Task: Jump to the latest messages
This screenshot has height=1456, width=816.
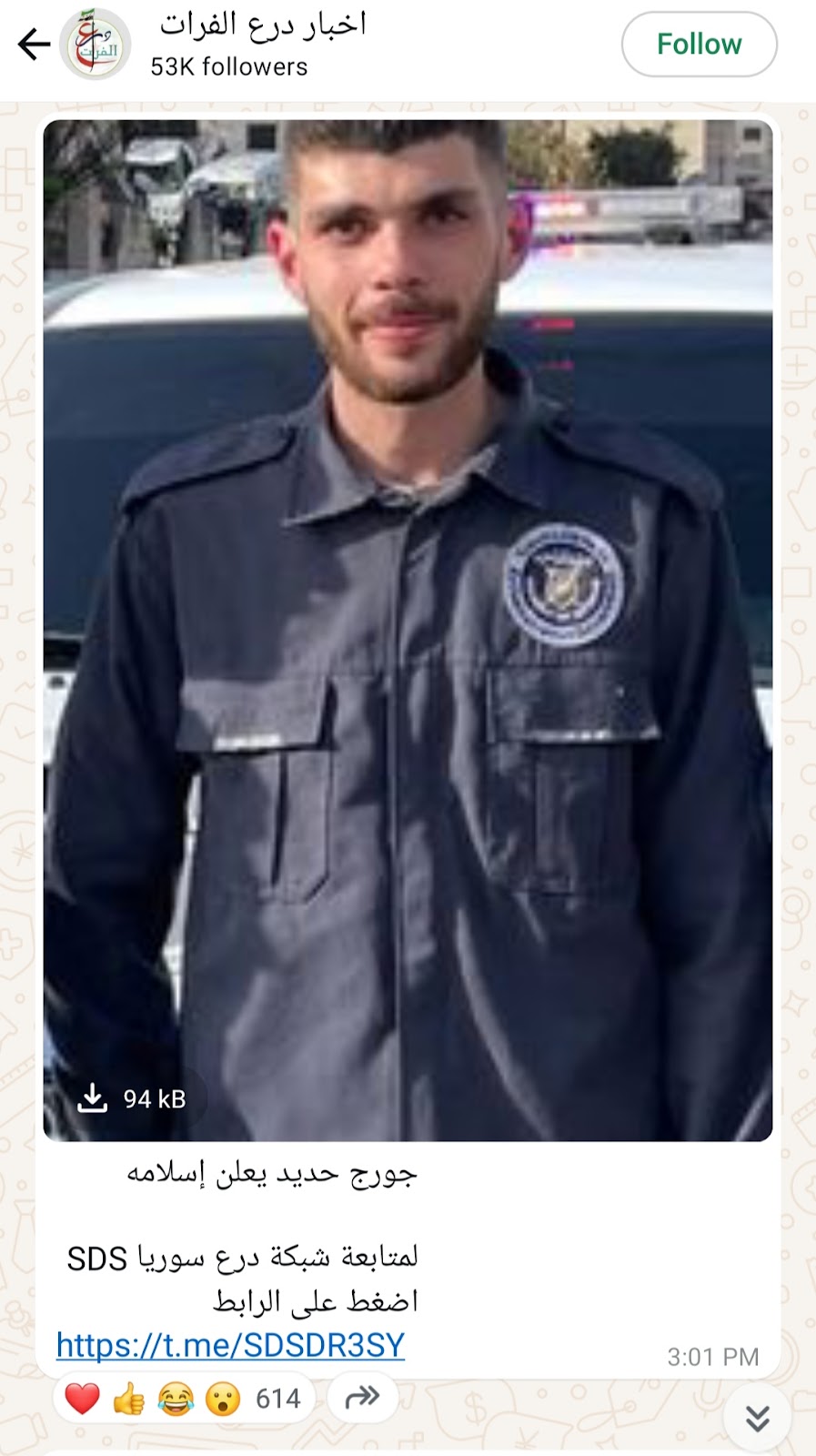Action: 757,1417
